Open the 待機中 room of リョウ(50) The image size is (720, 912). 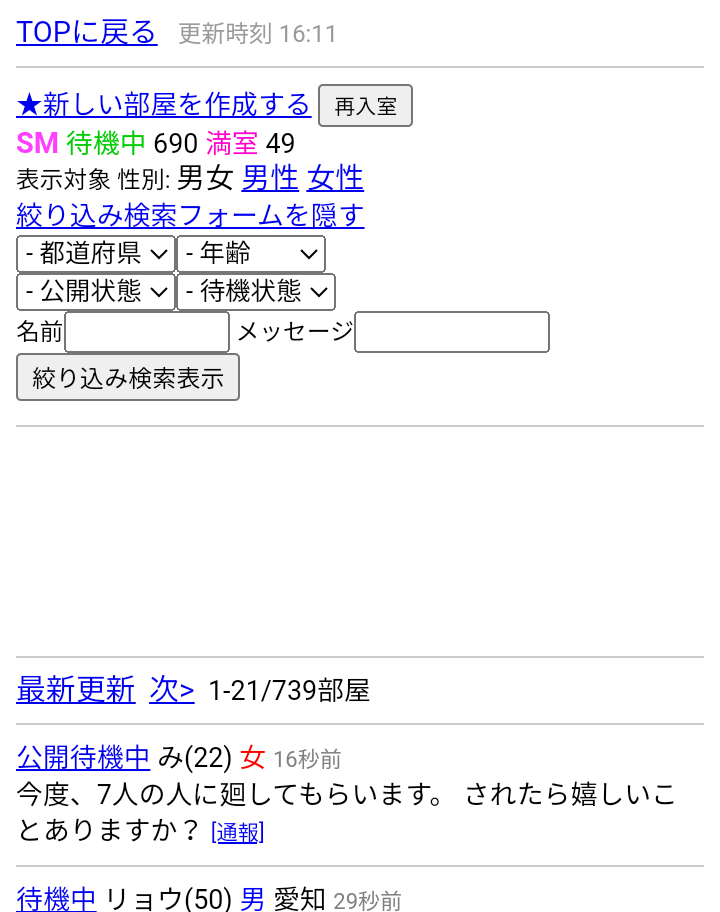click(57, 900)
